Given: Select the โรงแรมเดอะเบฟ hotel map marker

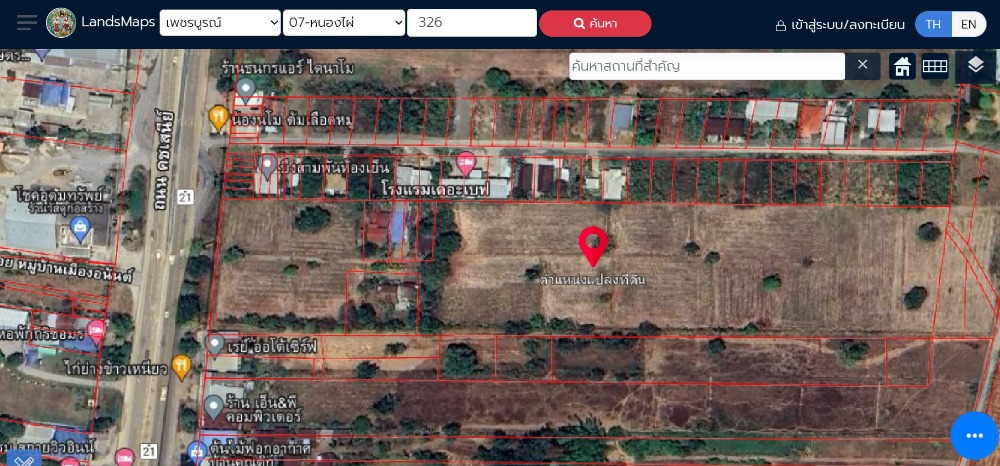Looking at the screenshot, I should coord(465,163).
